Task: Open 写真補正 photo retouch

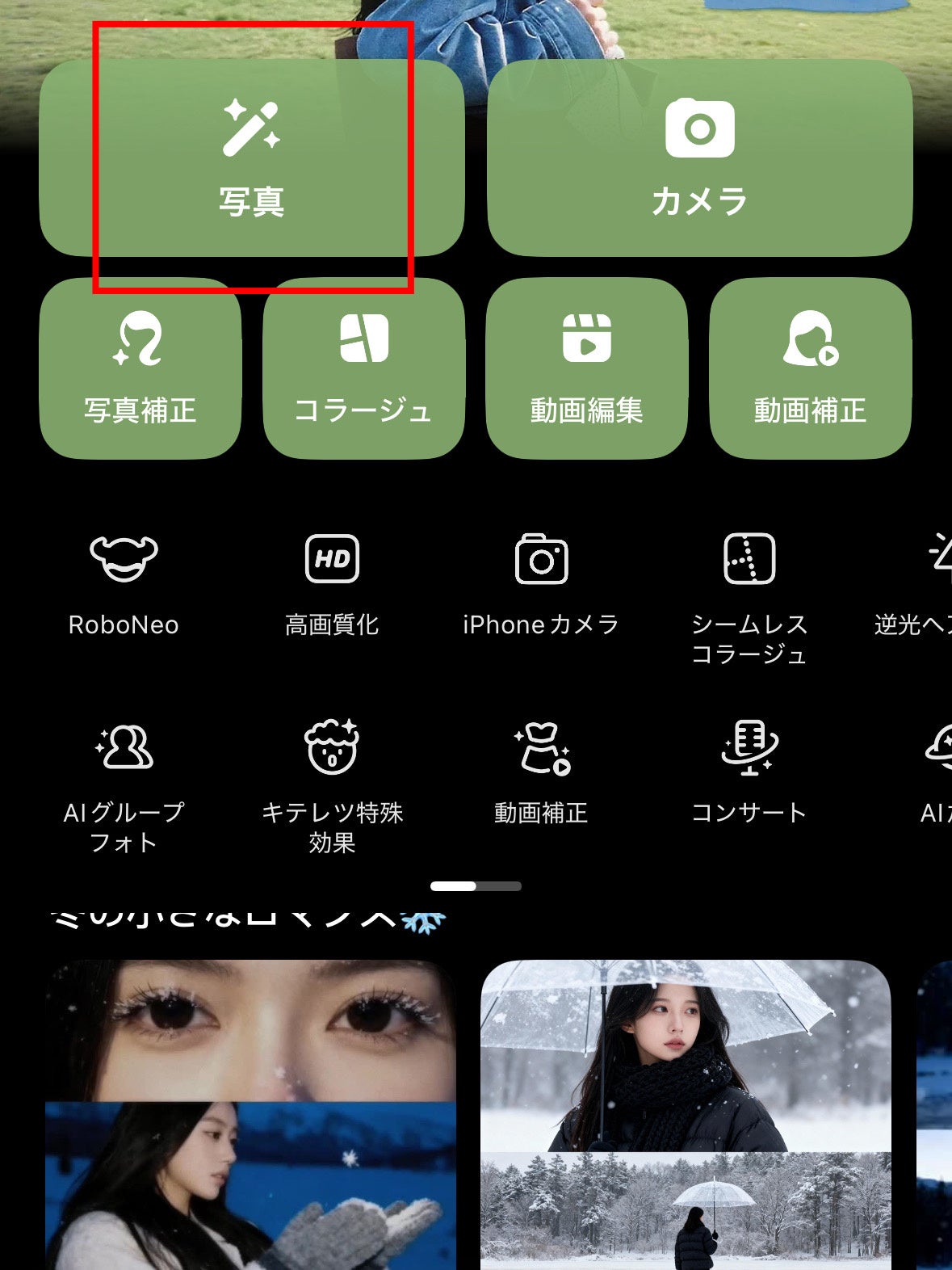Action: tap(140, 369)
